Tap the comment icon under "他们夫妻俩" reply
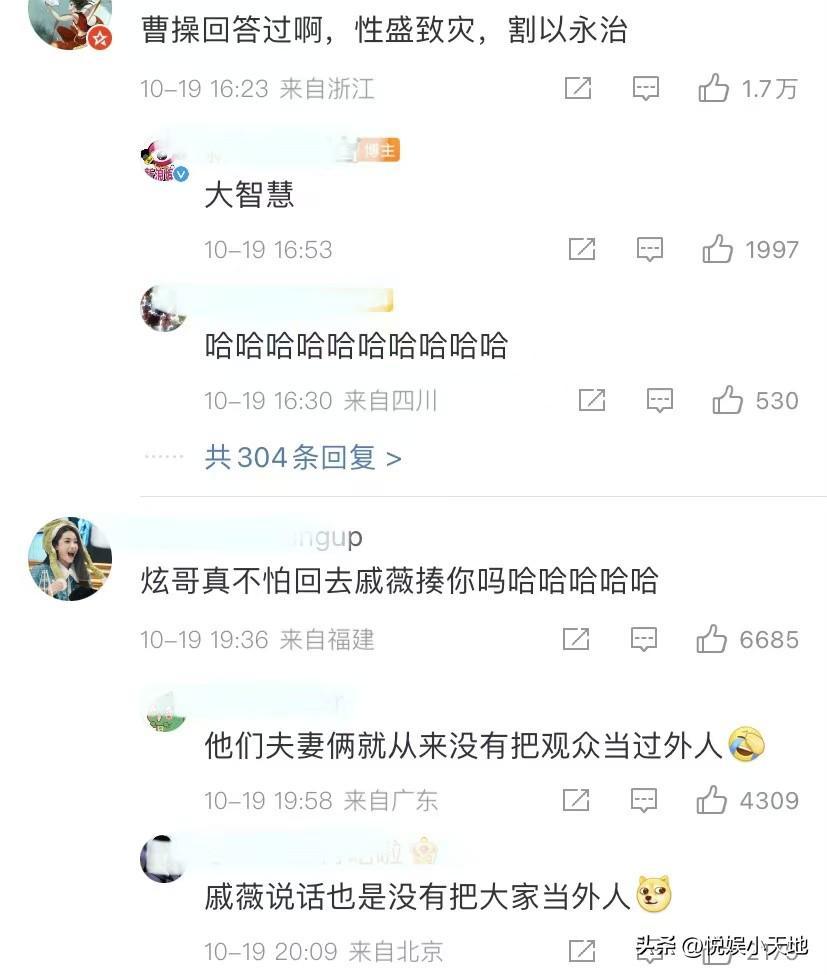The image size is (827, 975). pyautogui.click(x=644, y=800)
